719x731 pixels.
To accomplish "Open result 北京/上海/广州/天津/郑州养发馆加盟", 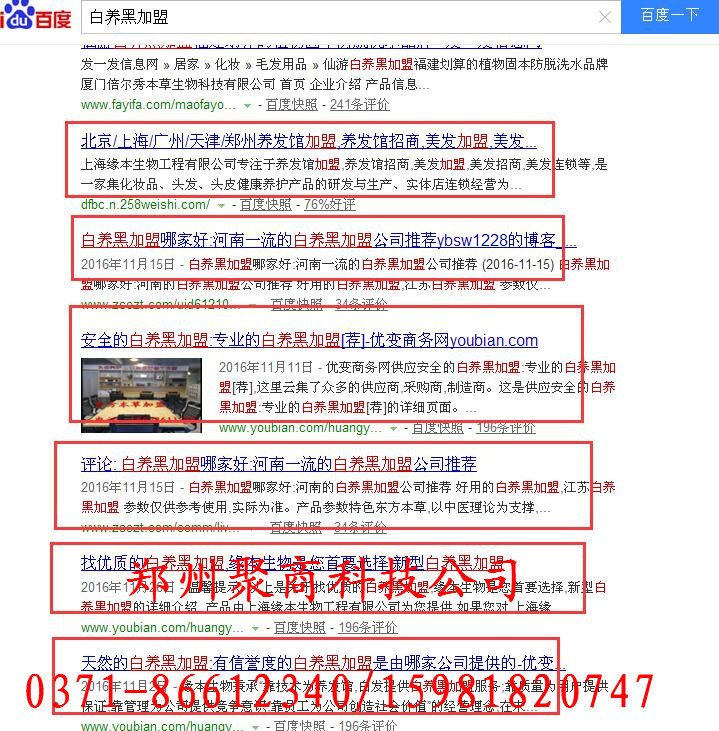I will point(308,141).
